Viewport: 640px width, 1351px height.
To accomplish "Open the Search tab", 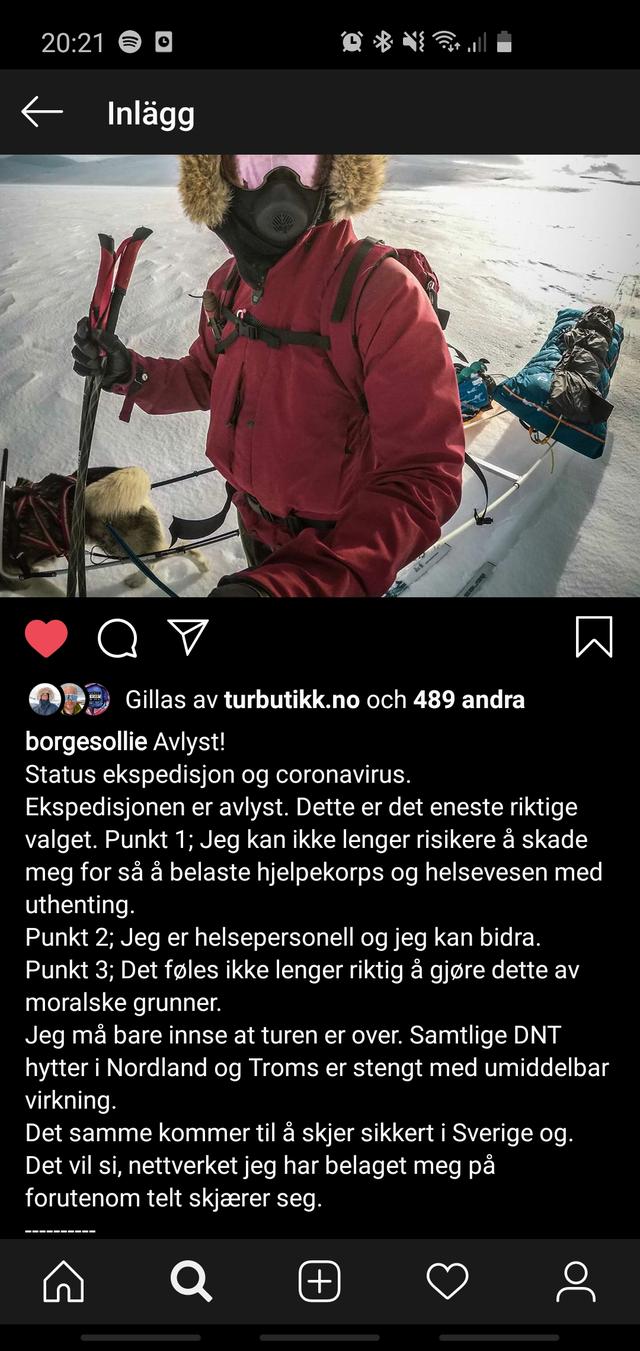I will coord(191,1281).
